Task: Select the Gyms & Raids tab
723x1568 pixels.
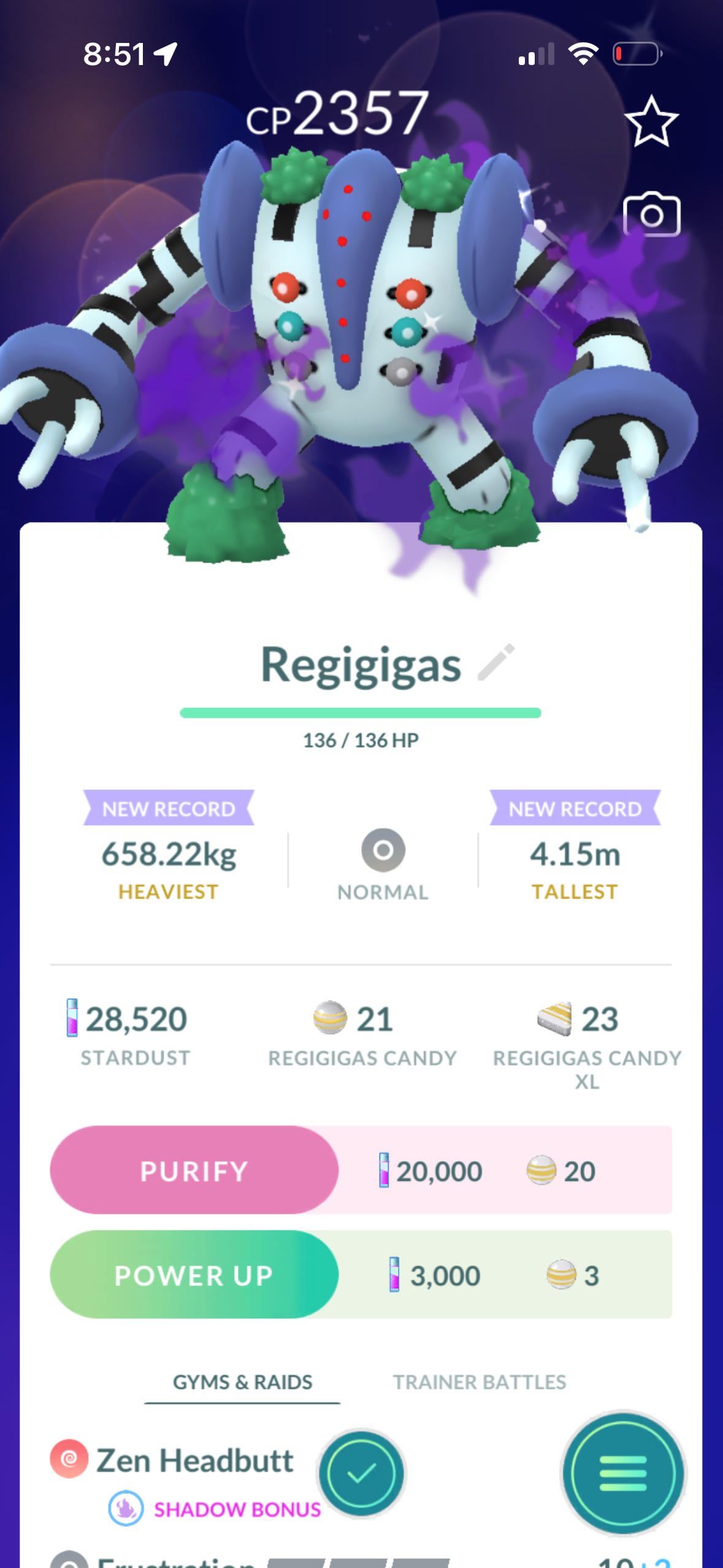Action: [242, 1382]
